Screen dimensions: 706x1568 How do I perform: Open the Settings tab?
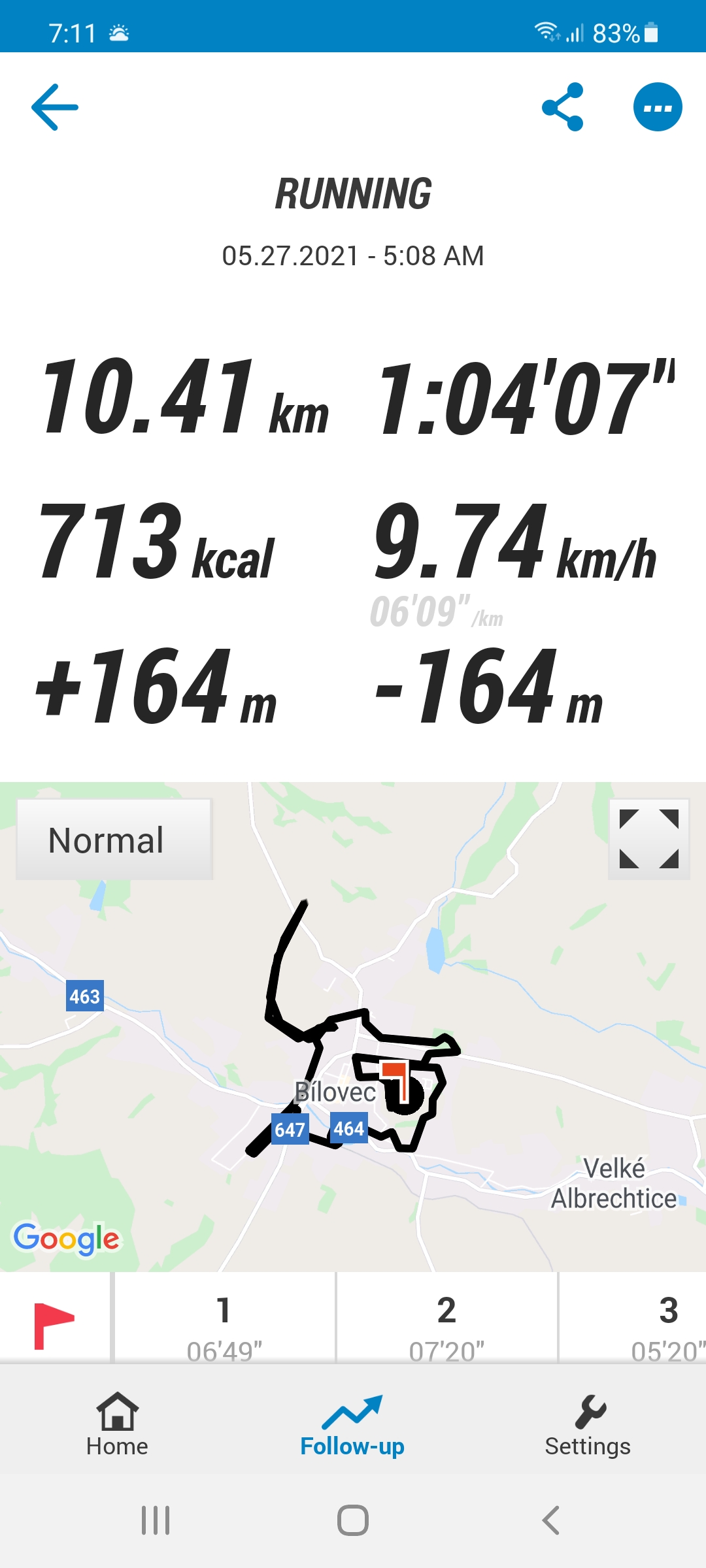pos(588,1425)
